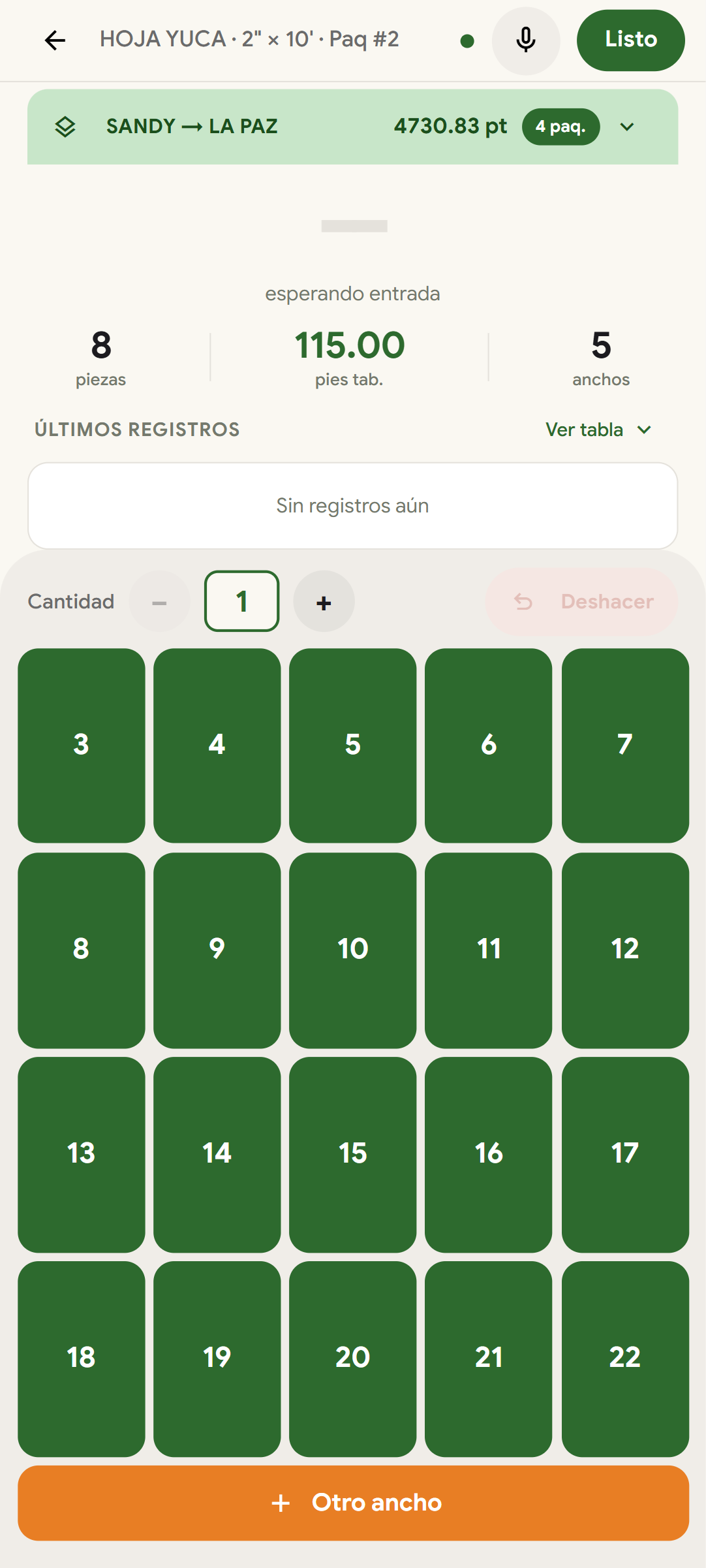The height and width of the screenshot is (1568, 706).
Task: Activate the microphone voice input
Action: [525, 40]
